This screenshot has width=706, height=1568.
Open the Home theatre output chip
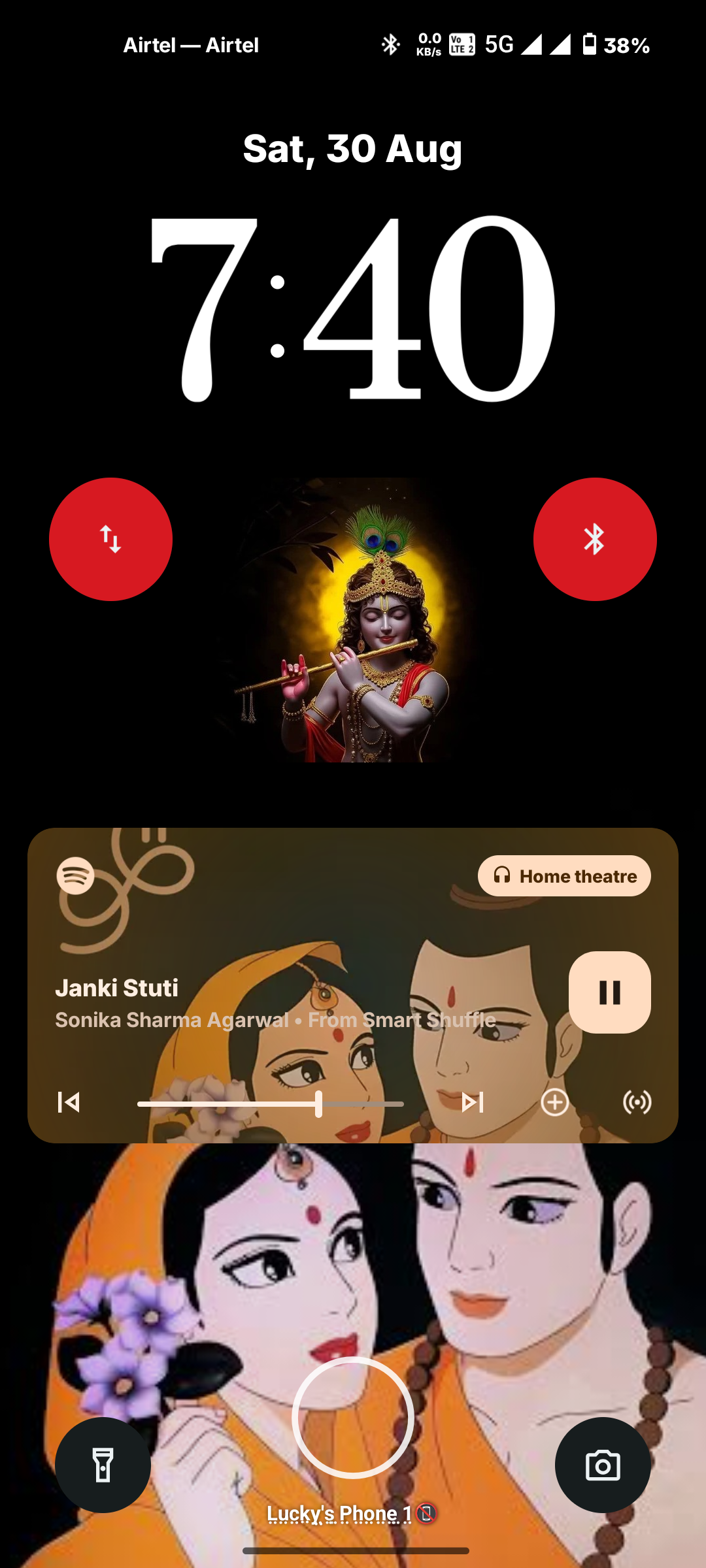click(564, 876)
